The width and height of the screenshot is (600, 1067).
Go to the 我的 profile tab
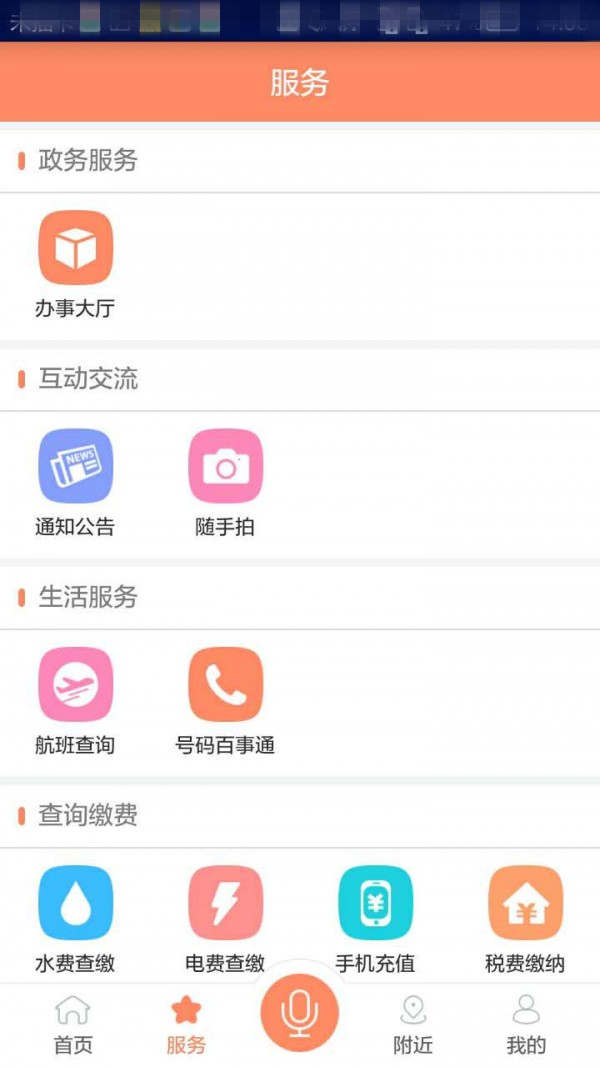(x=526, y=1025)
